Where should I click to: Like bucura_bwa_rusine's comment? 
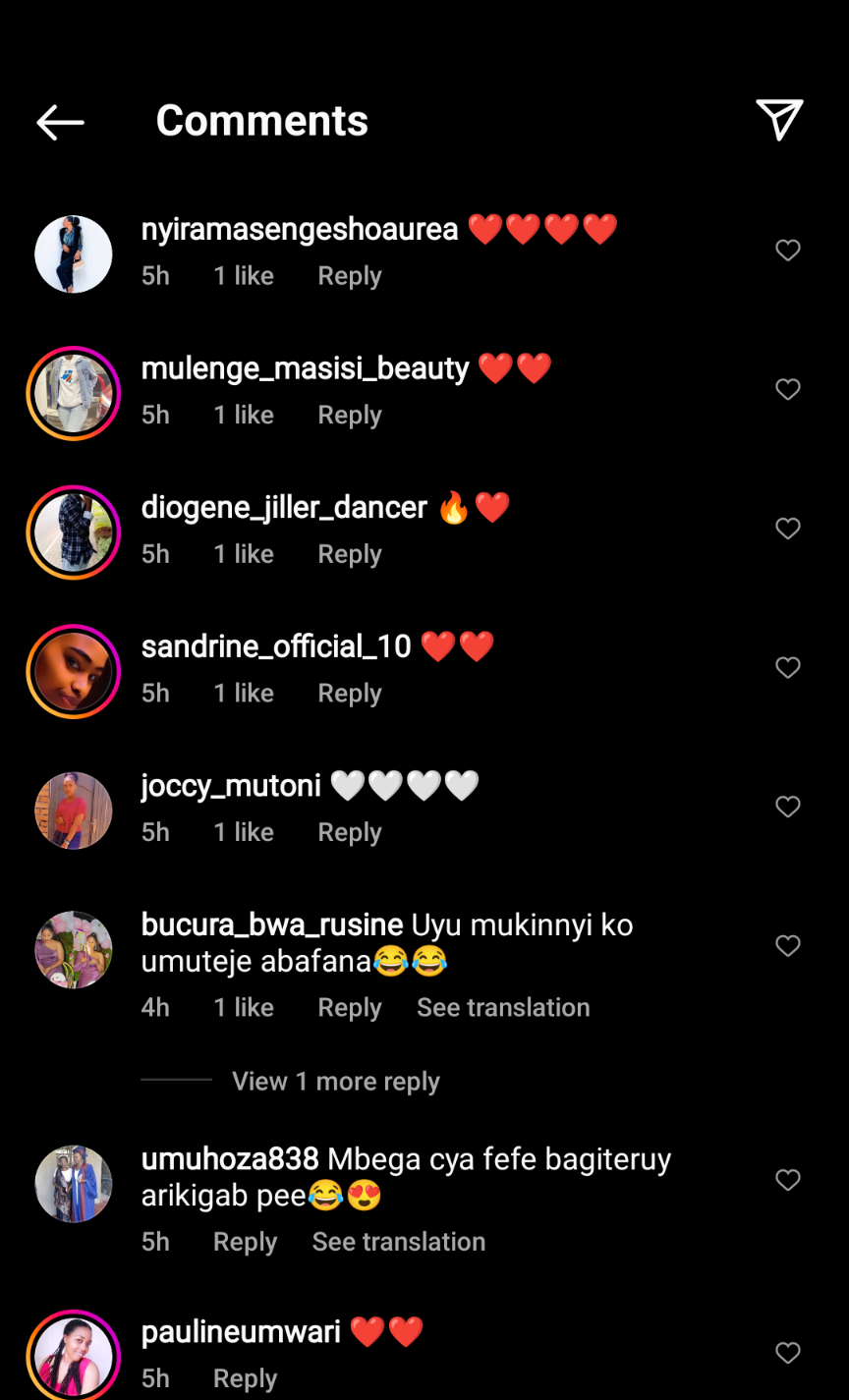tap(788, 945)
